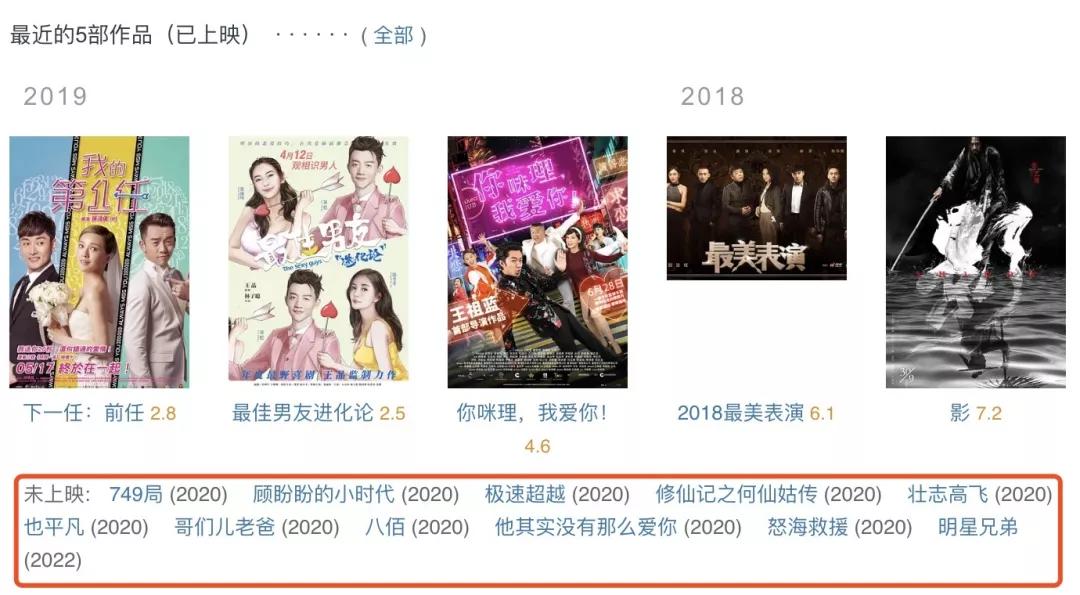
Task: Open the 2018最美表演 poster
Action: pos(756,208)
